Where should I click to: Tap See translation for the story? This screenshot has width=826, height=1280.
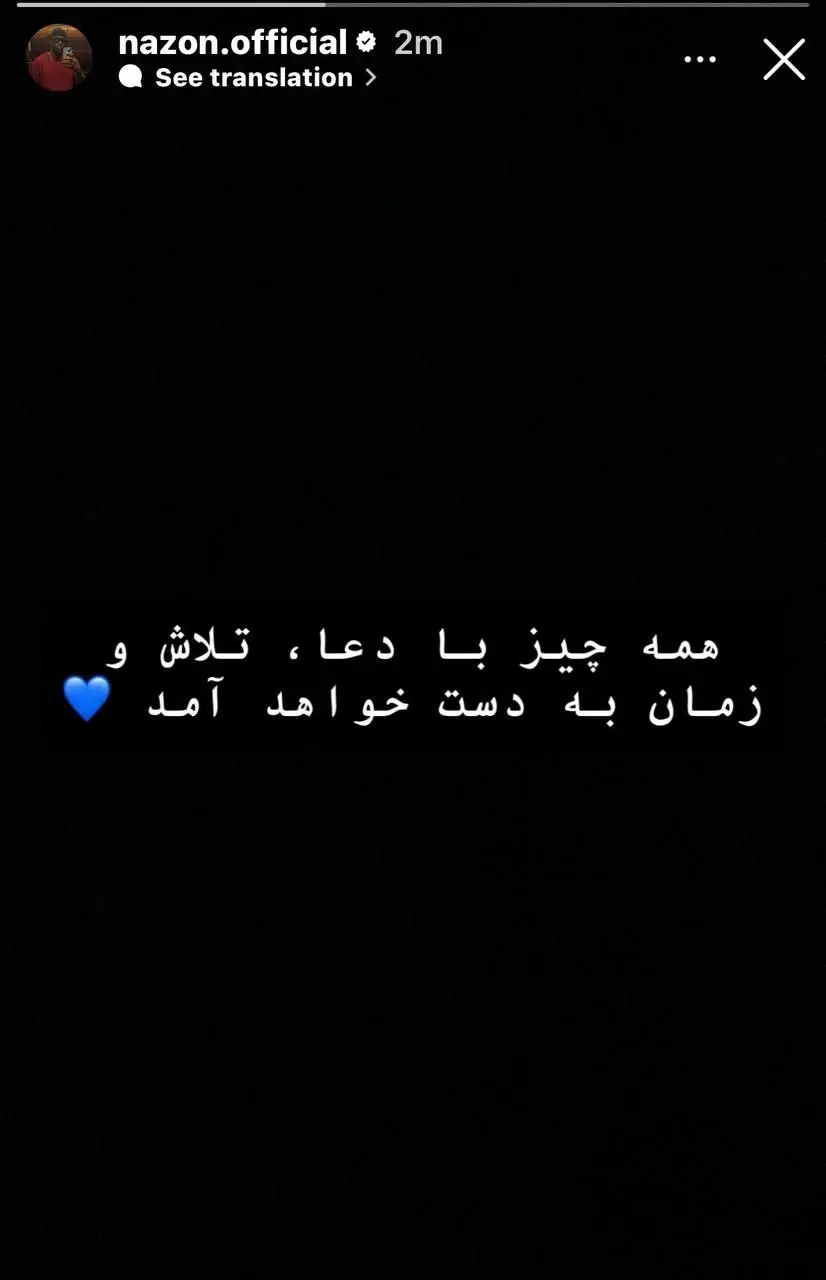click(253, 77)
